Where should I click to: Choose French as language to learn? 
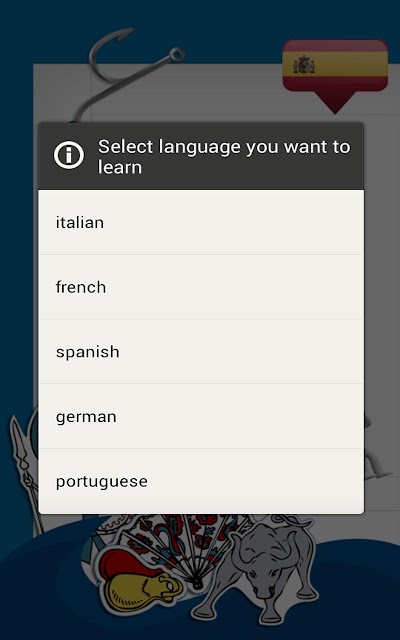pos(201,287)
